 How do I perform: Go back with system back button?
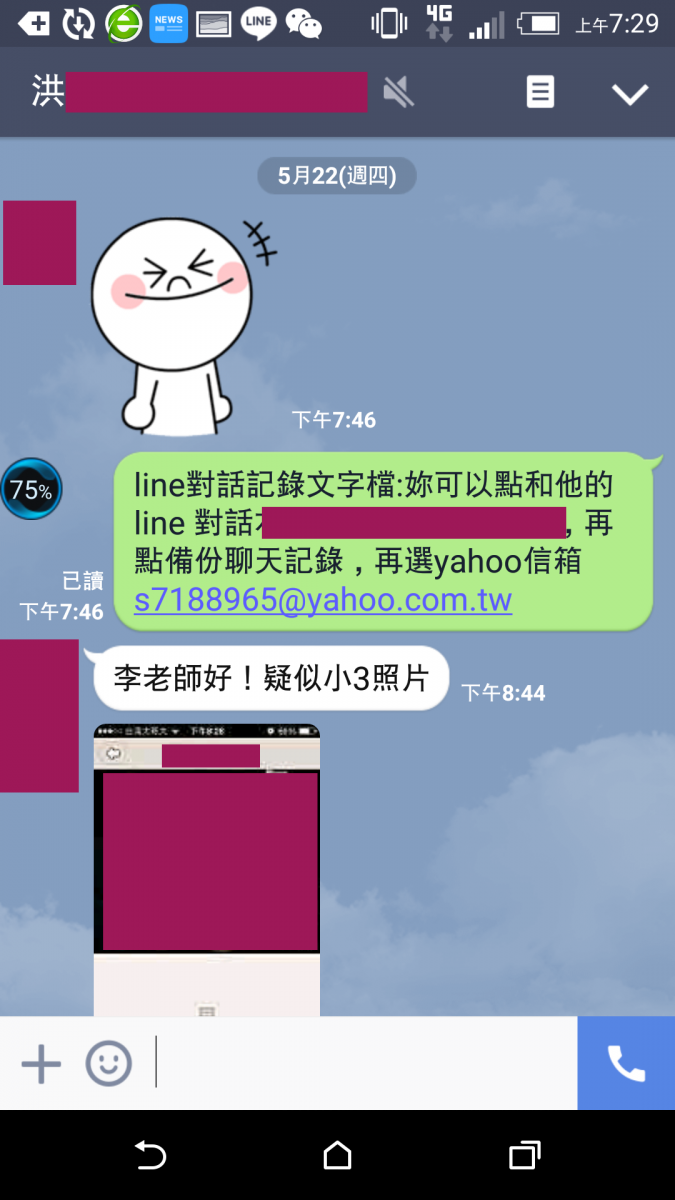150,1156
